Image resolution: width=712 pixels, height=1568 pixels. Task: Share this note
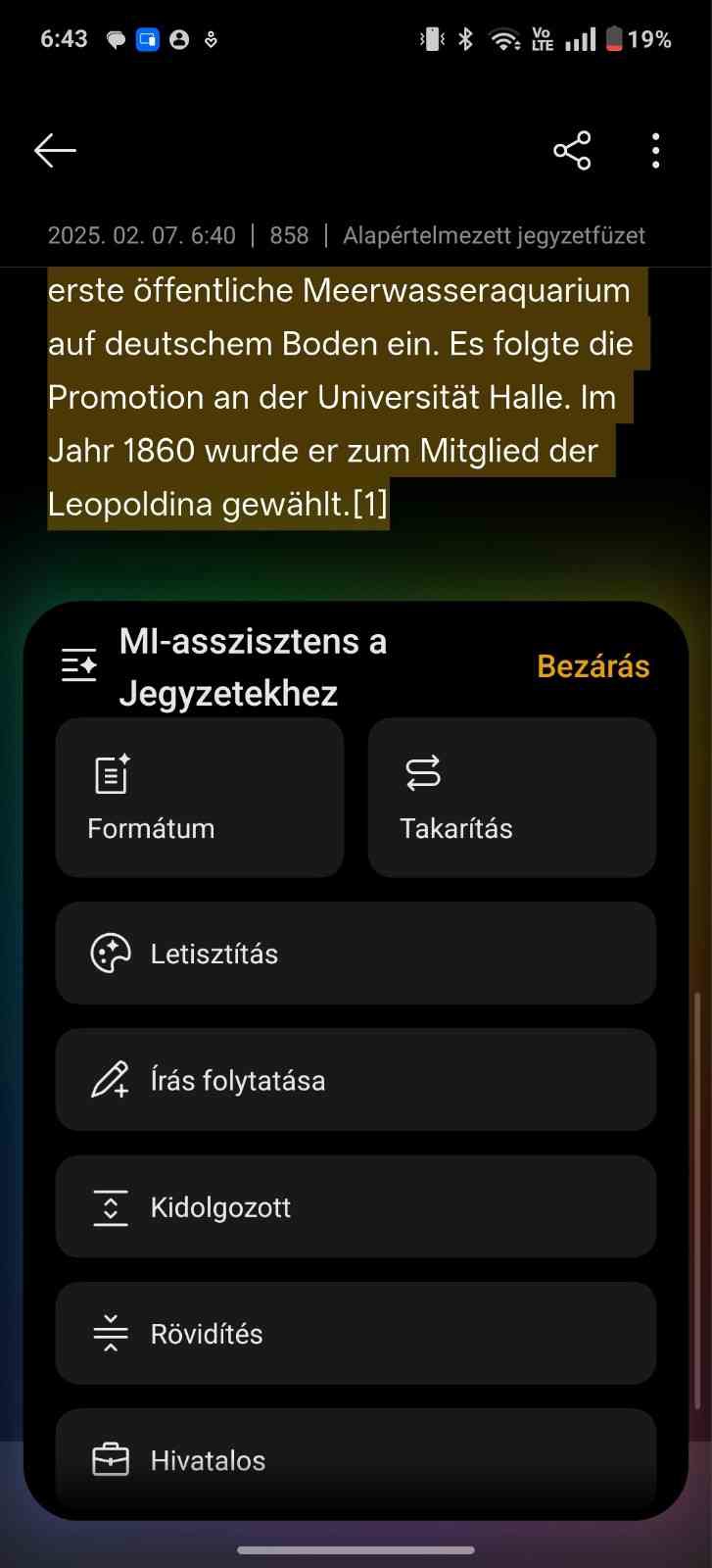(572, 151)
